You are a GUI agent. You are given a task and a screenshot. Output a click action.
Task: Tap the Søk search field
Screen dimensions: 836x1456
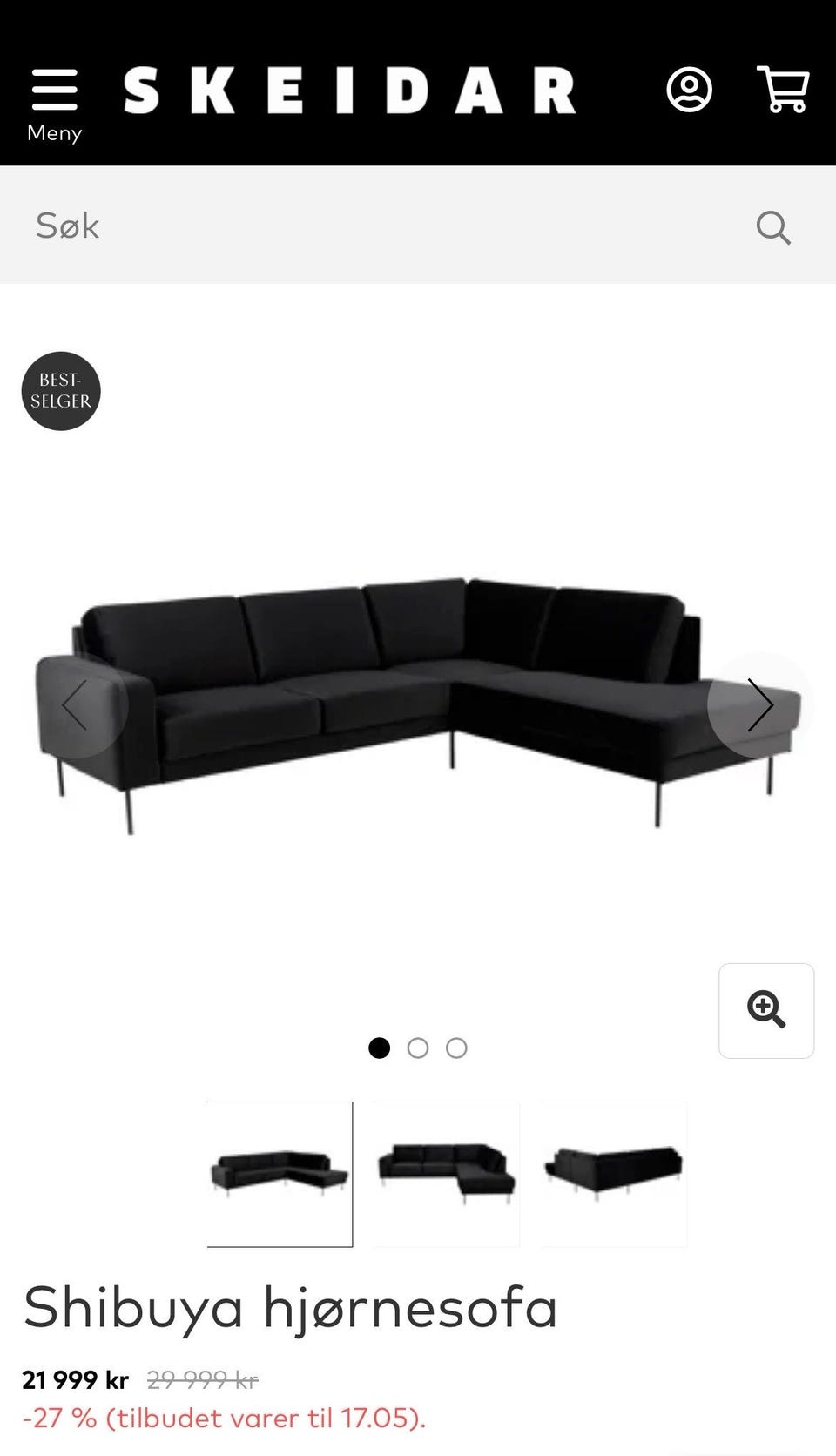tap(383, 226)
